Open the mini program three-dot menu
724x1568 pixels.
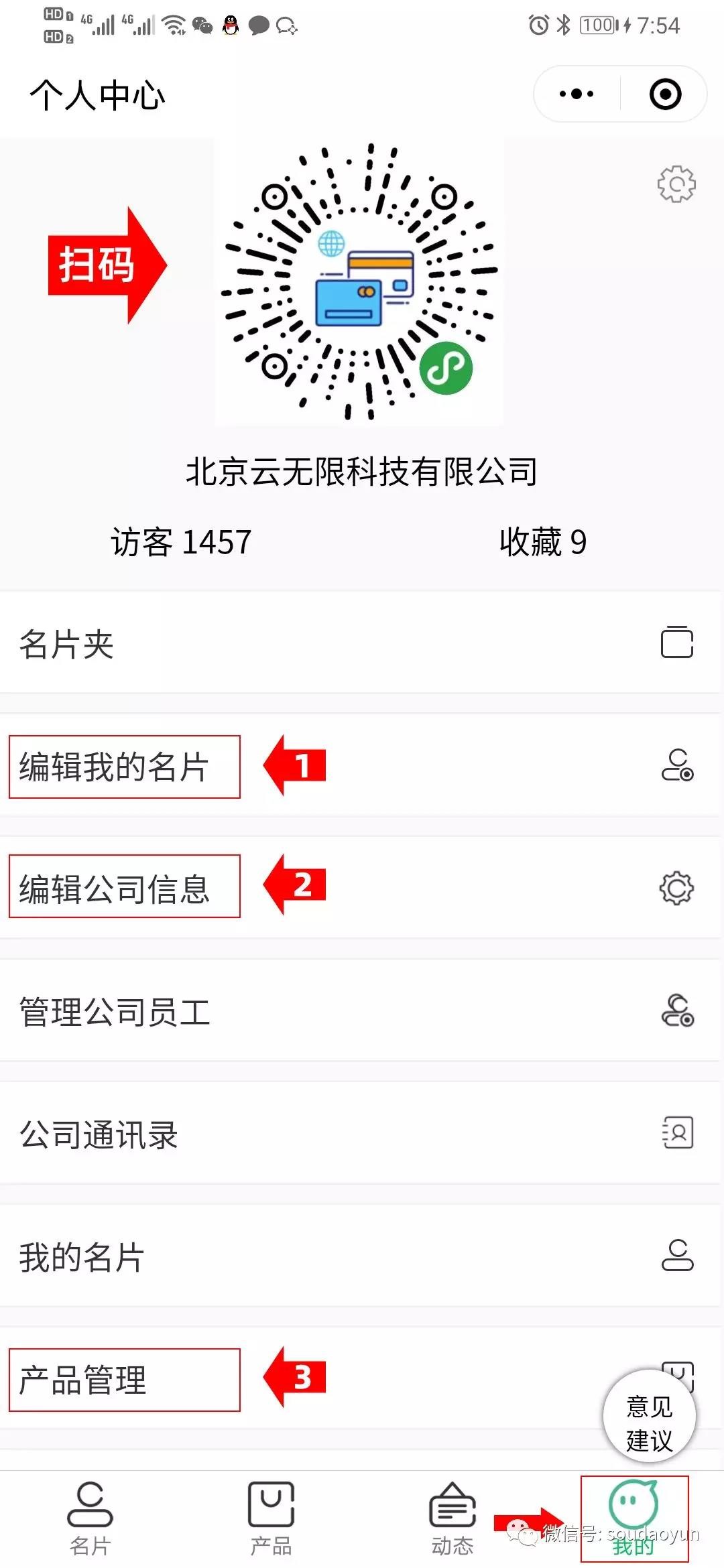(x=577, y=94)
